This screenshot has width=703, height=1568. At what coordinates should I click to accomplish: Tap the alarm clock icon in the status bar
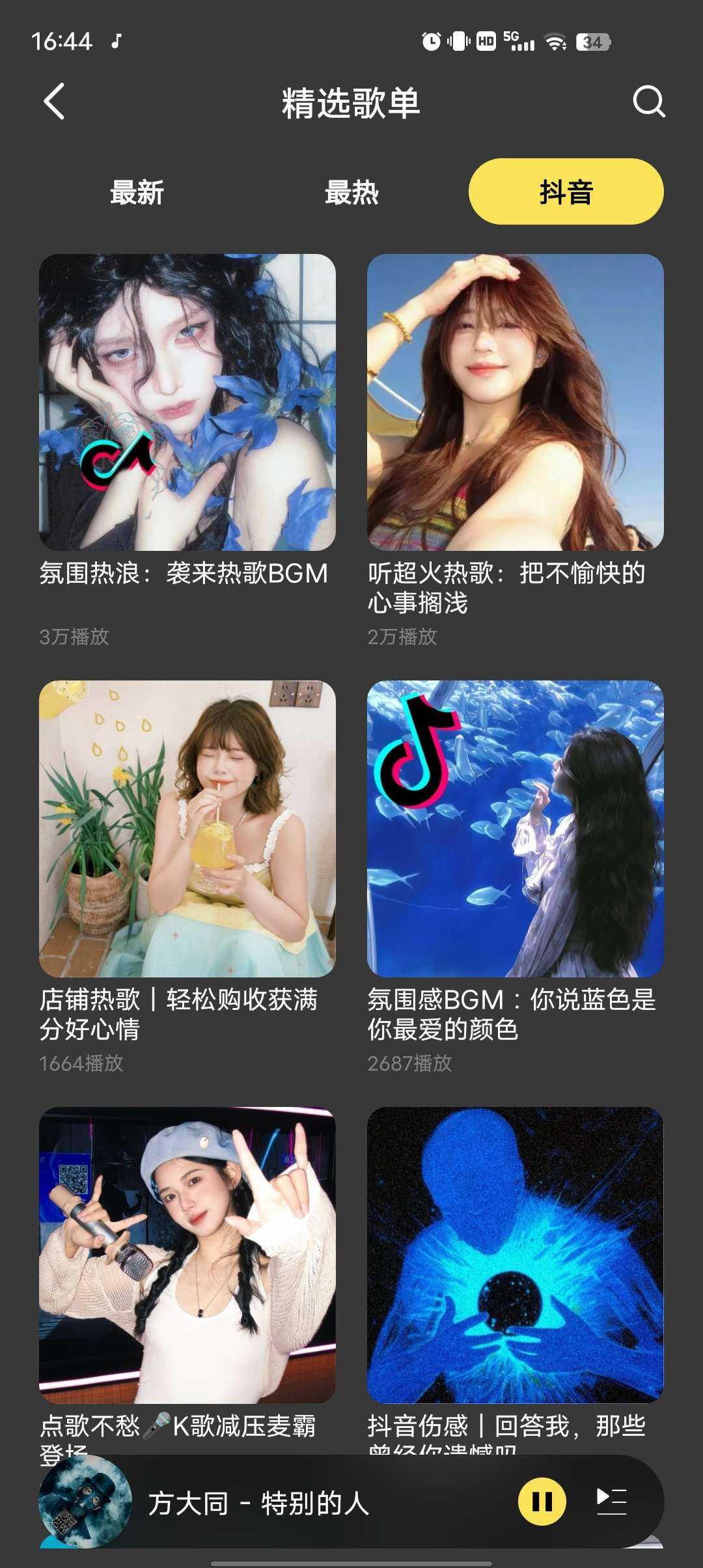pos(430,41)
